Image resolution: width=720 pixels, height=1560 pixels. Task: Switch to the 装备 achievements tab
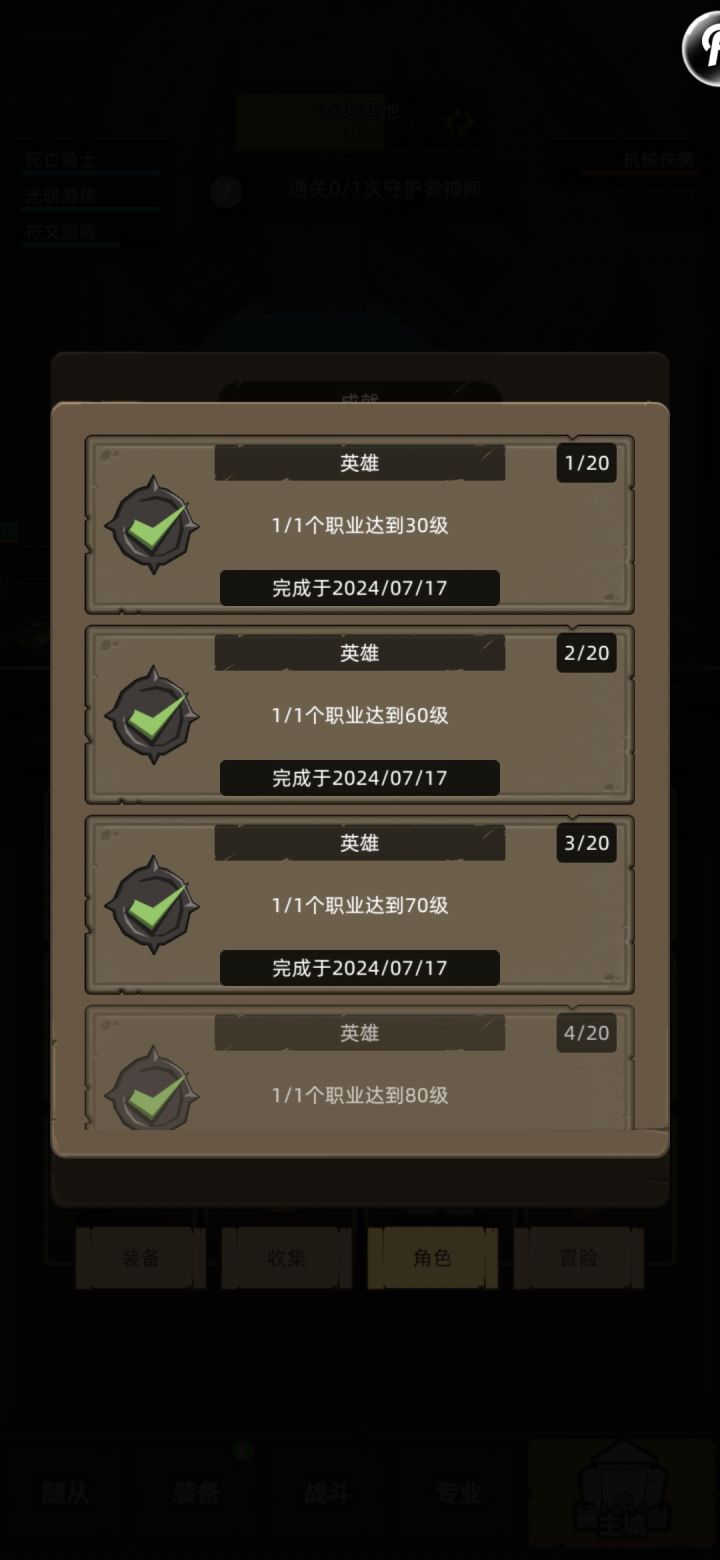click(x=141, y=1260)
